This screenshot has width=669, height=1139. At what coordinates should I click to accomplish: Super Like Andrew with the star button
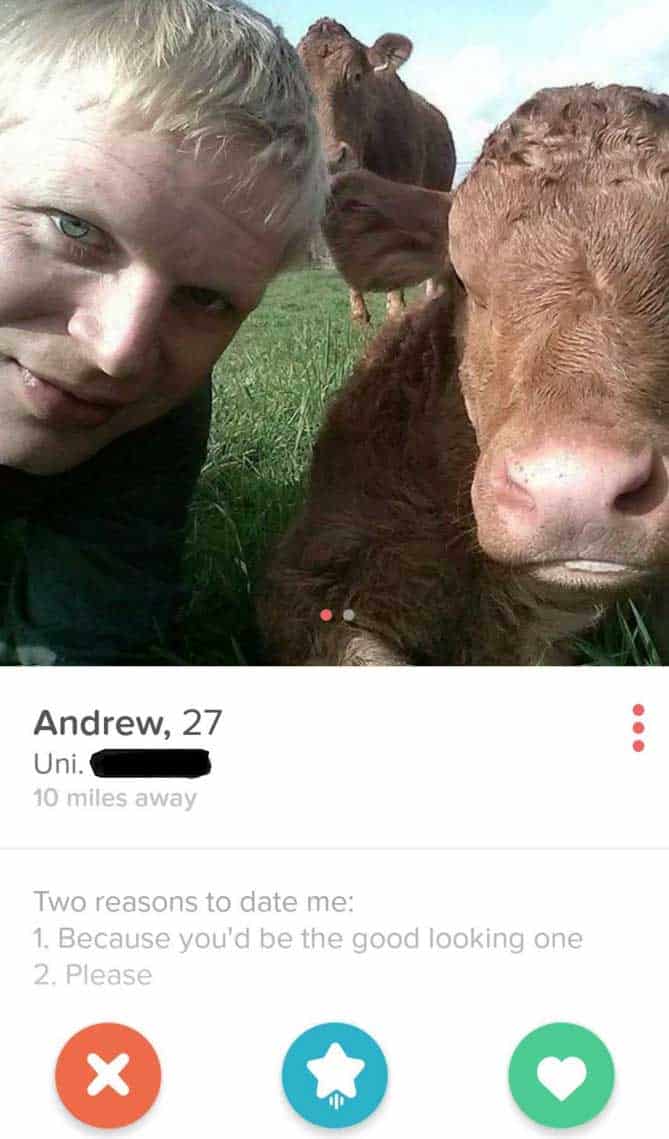point(334,1075)
